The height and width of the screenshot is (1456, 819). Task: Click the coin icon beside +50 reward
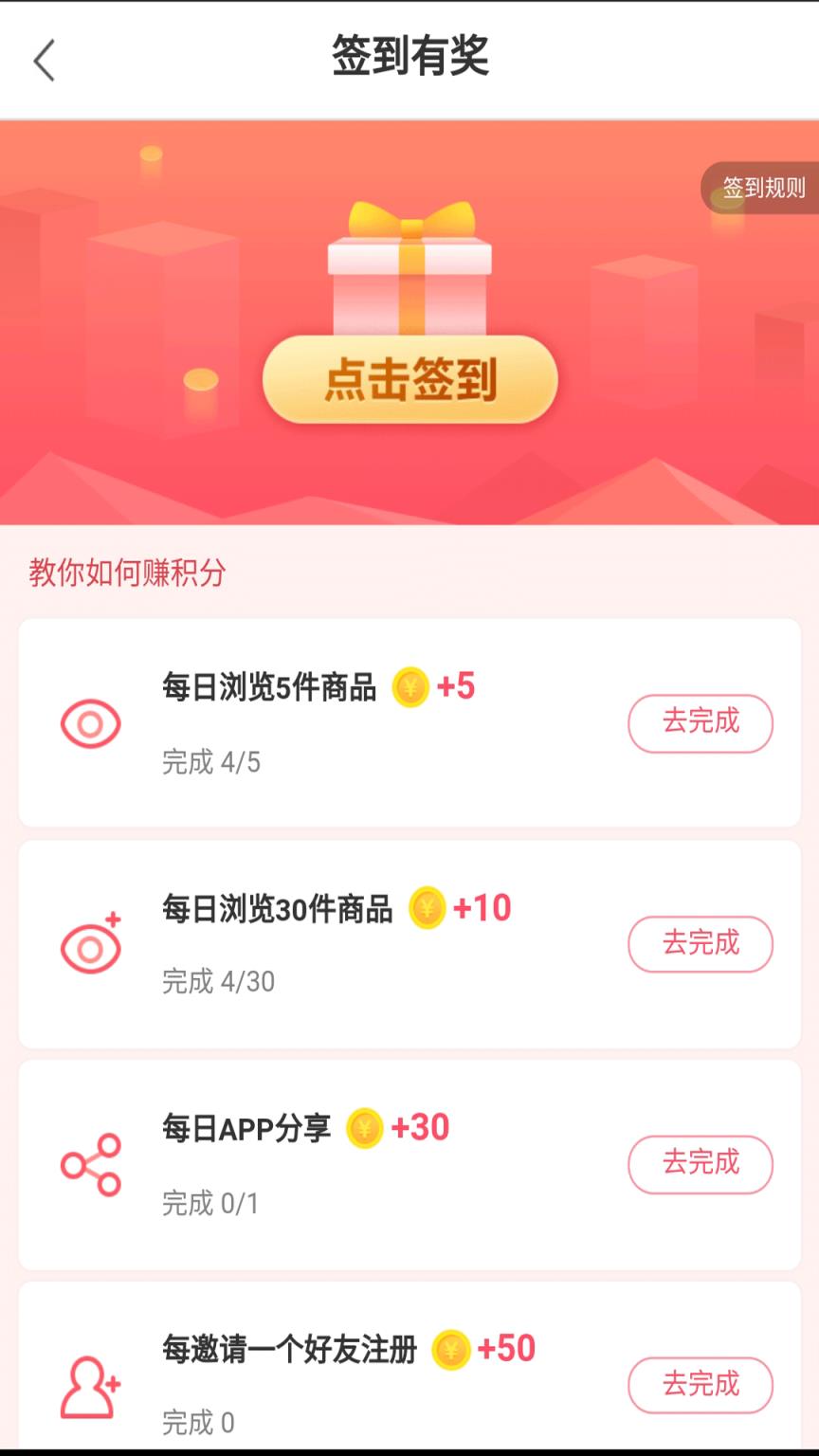click(x=453, y=1348)
